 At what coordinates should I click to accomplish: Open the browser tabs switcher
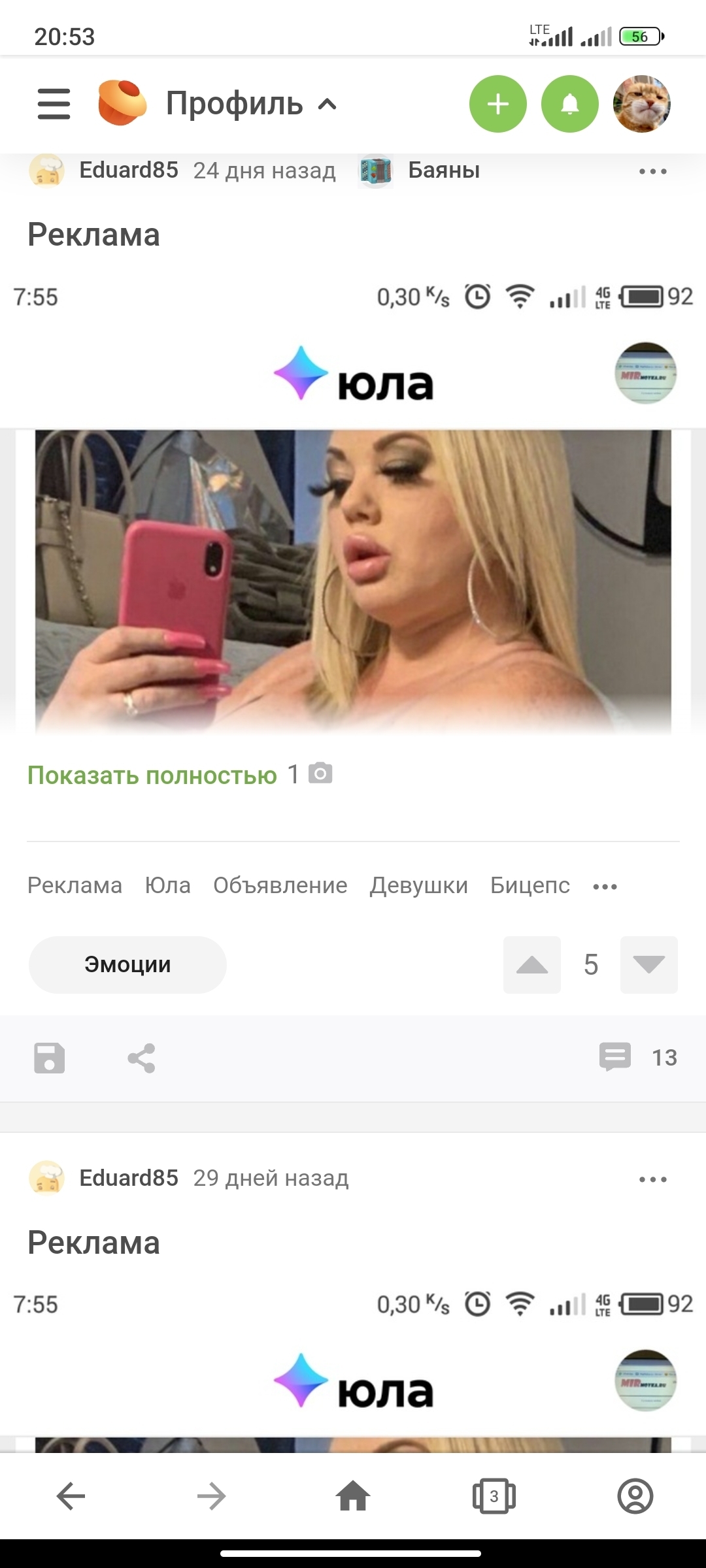(x=494, y=1496)
